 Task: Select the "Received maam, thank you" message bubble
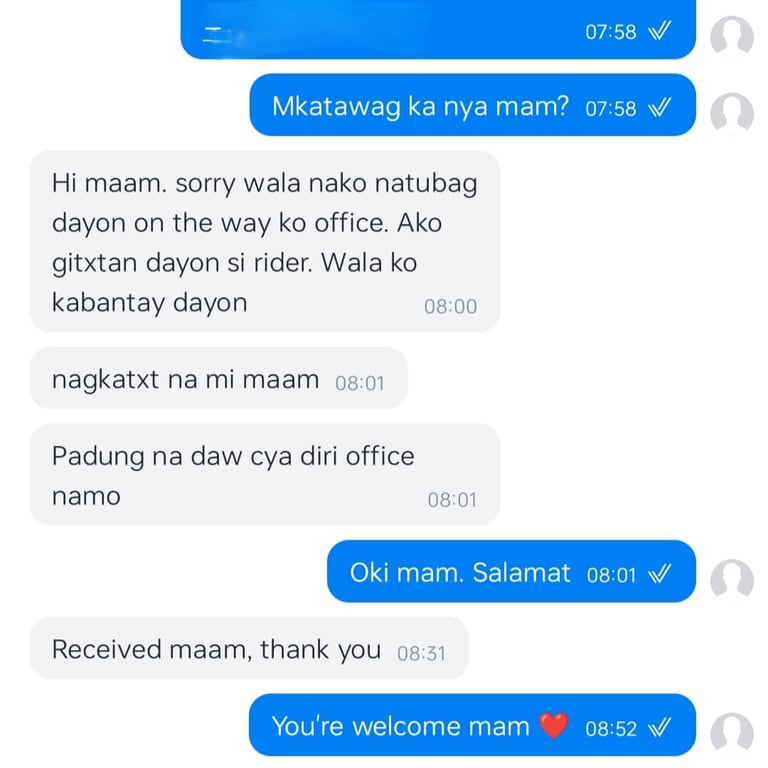point(248,650)
